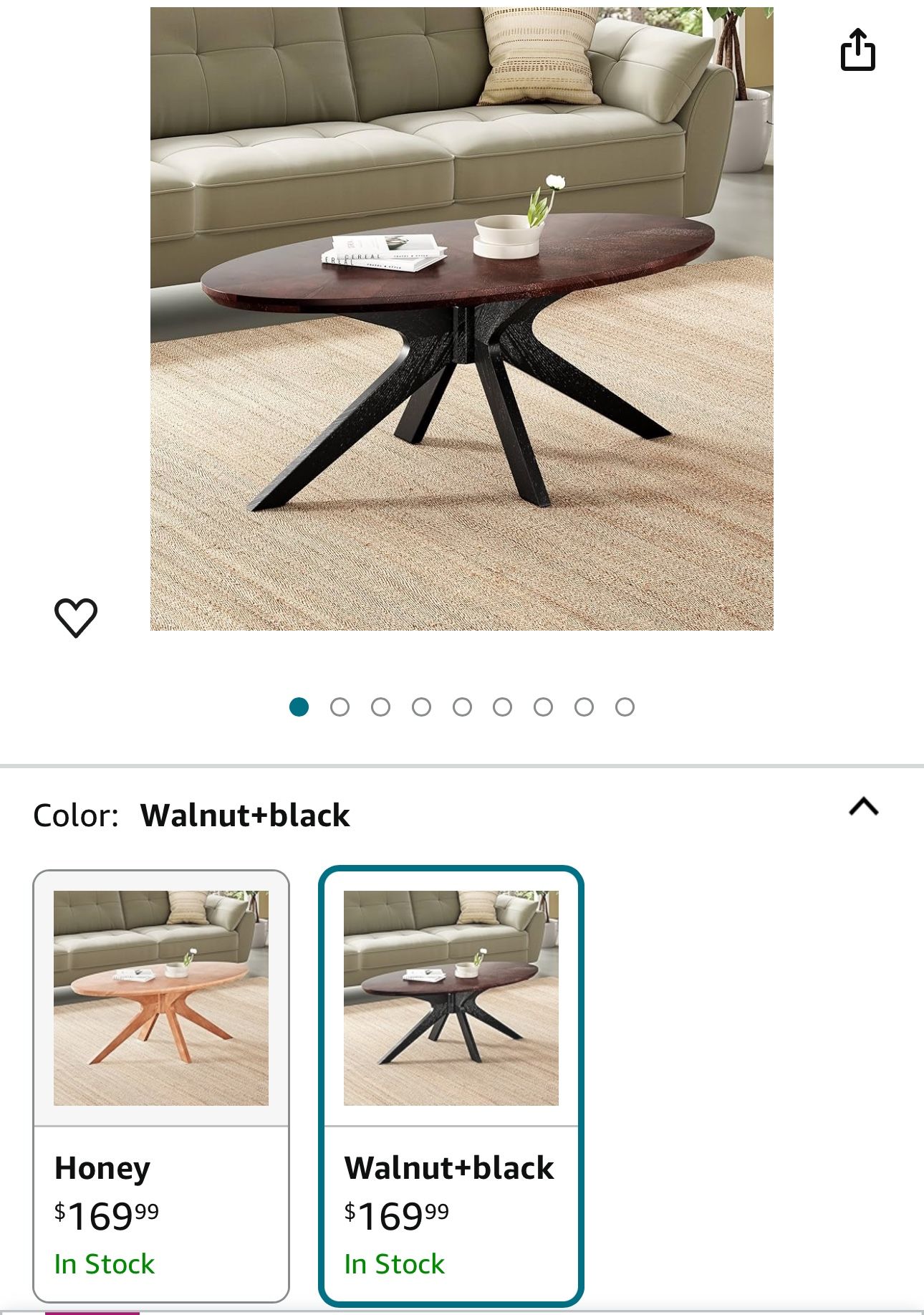Image resolution: width=924 pixels, height=1315 pixels.
Task: Open the main coffee table photo
Action: 462,315
